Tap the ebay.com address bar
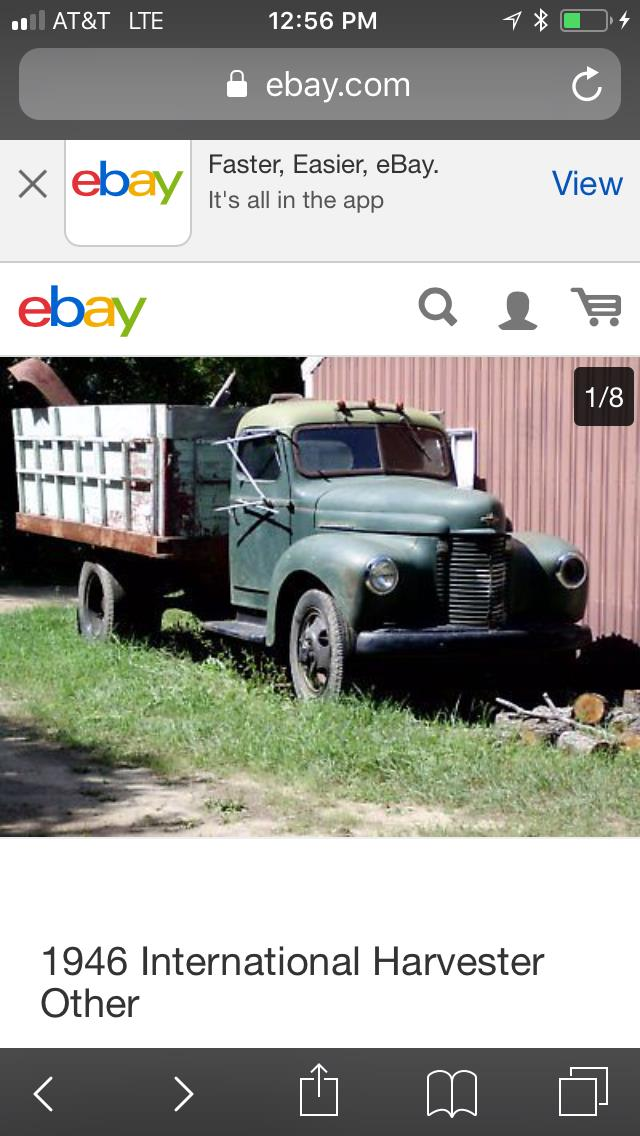The height and width of the screenshot is (1136, 640). (320, 85)
